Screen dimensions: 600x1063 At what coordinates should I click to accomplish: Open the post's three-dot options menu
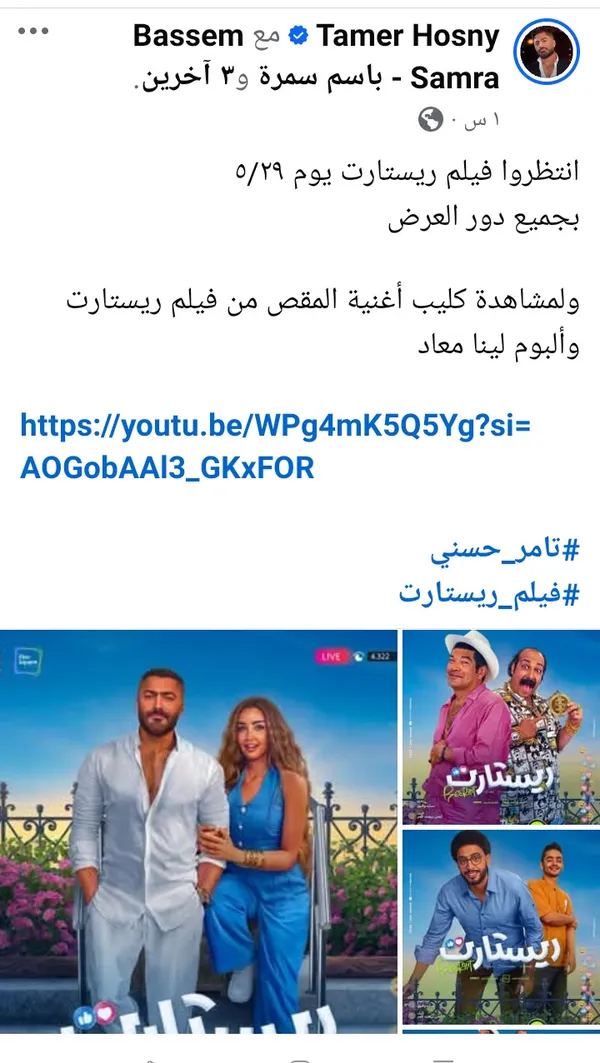[33, 32]
